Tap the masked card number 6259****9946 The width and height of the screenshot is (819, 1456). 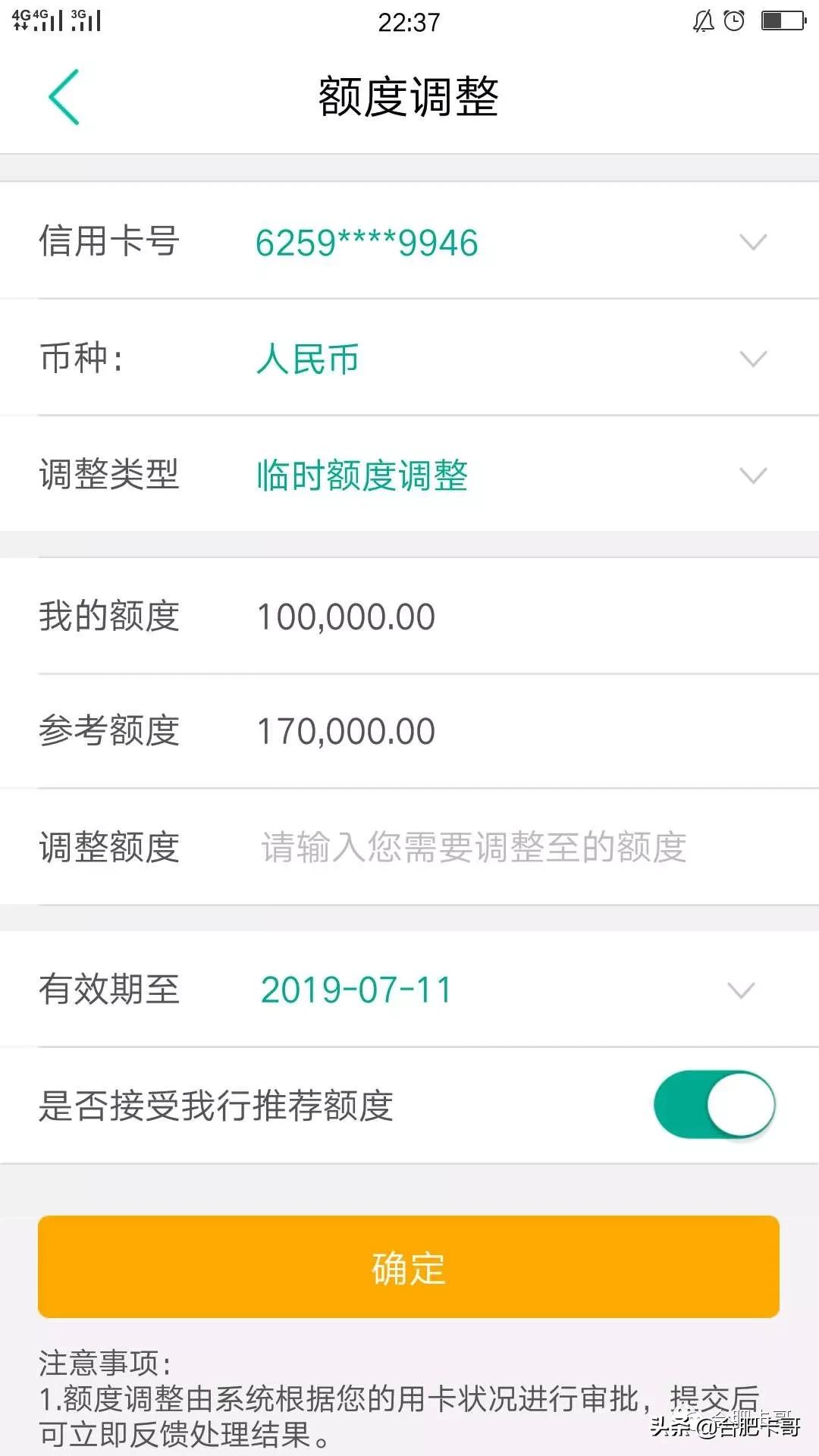[x=366, y=241]
